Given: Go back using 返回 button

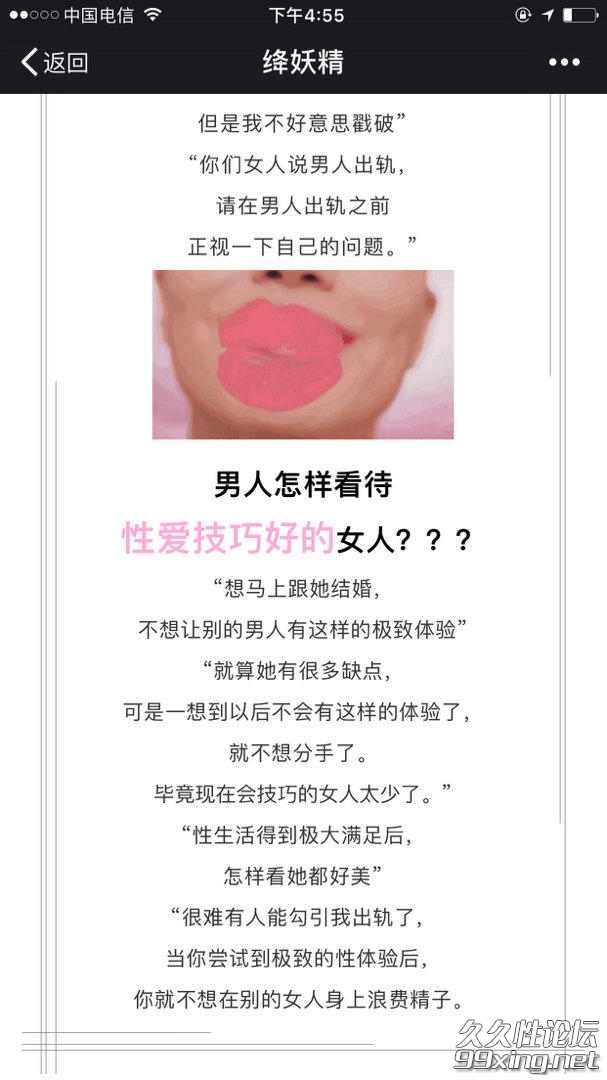Looking at the screenshot, I should pos(55,63).
